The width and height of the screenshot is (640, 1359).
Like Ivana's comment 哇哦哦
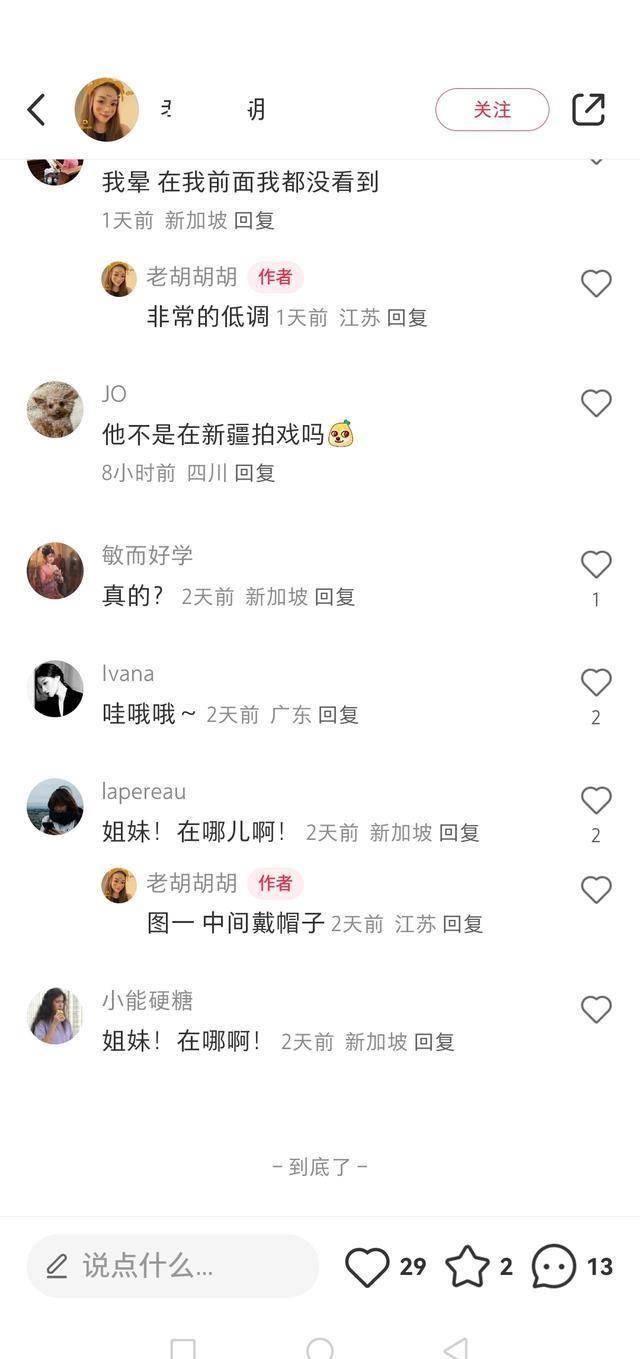pyautogui.click(x=596, y=683)
